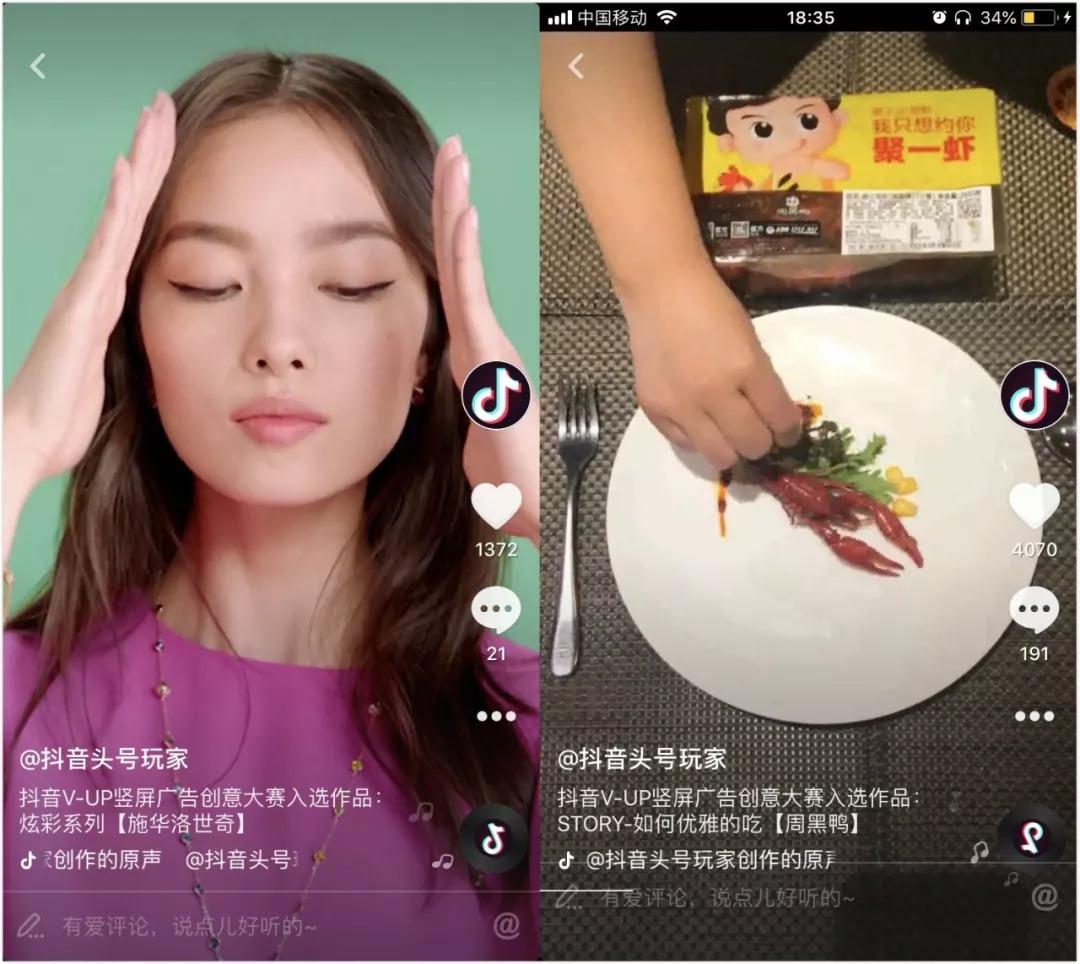This screenshot has height=964, width=1080.
Task: Open @抖音头号玩家 profile from 周黑鸭 video
Action: click(x=642, y=759)
